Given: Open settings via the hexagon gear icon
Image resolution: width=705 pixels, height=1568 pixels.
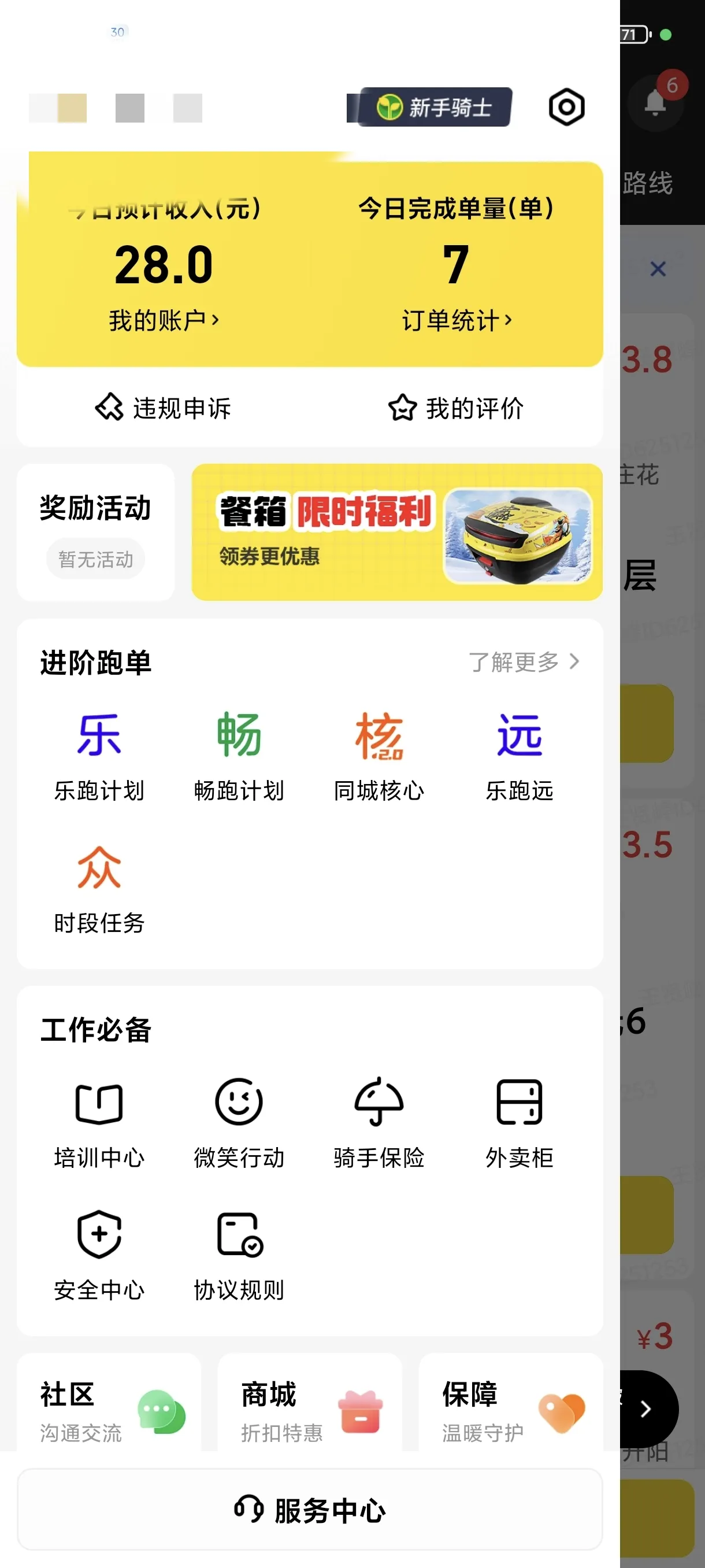Looking at the screenshot, I should click(566, 107).
